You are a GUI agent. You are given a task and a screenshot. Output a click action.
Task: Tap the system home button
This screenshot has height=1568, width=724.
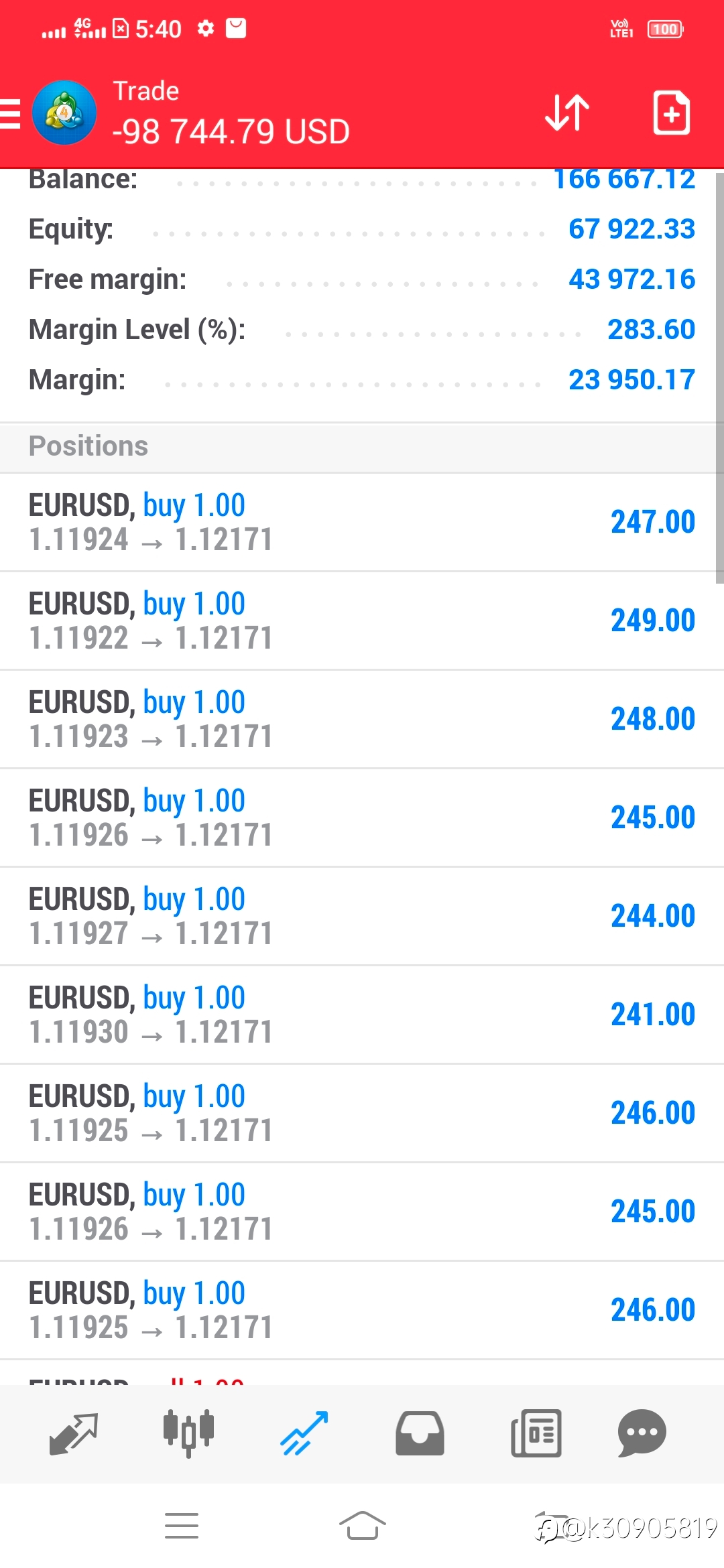362,1526
